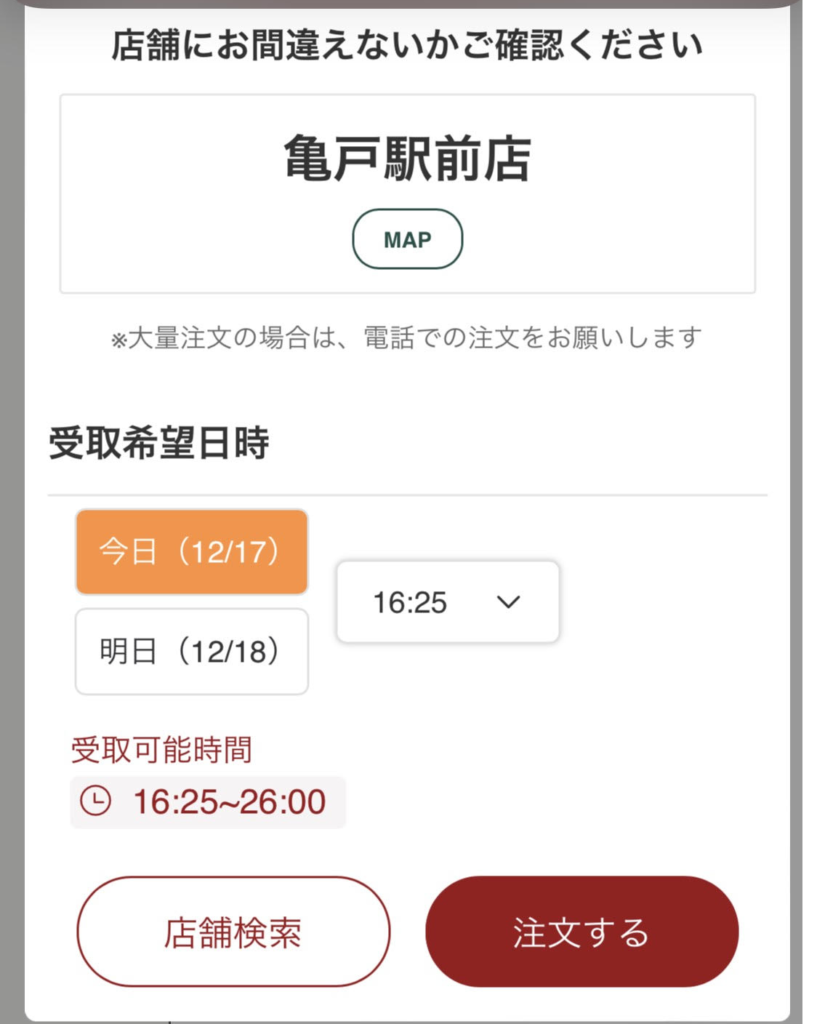The height and width of the screenshot is (1024, 817).
Task: Choose 明日（12/18）as pickup date
Action: tap(192, 651)
